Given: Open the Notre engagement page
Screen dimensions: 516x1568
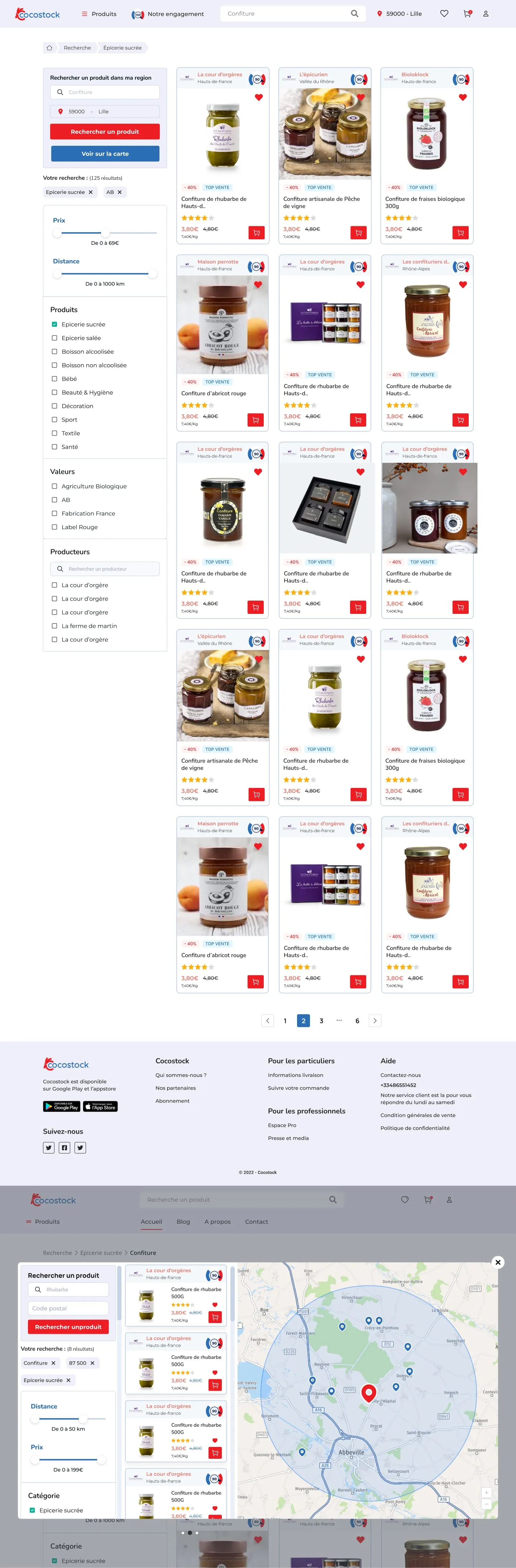Looking at the screenshot, I should click(168, 14).
